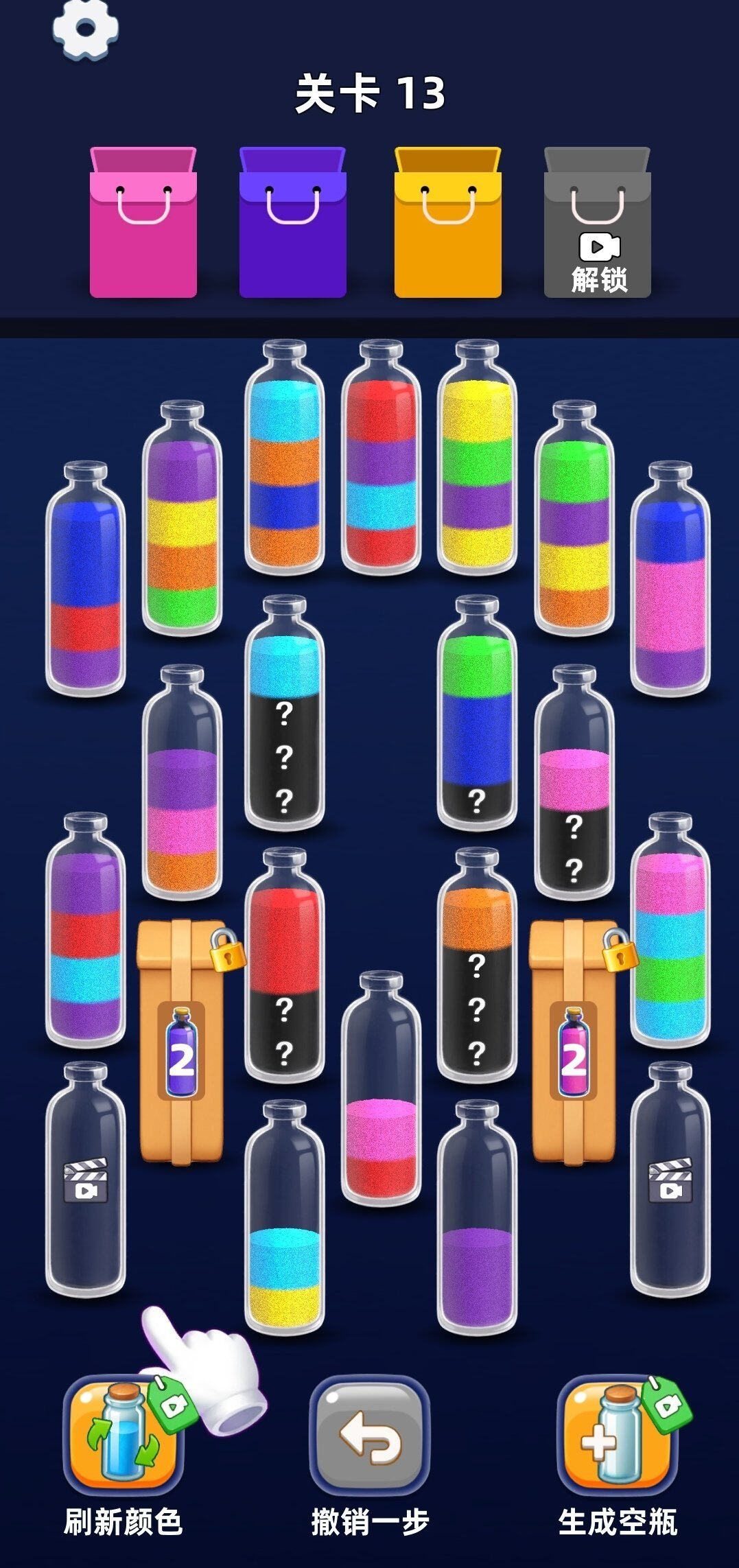This screenshot has width=739, height=1568.
Task: Tap the locked crate with the pink bottle
Action: [574, 1043]
